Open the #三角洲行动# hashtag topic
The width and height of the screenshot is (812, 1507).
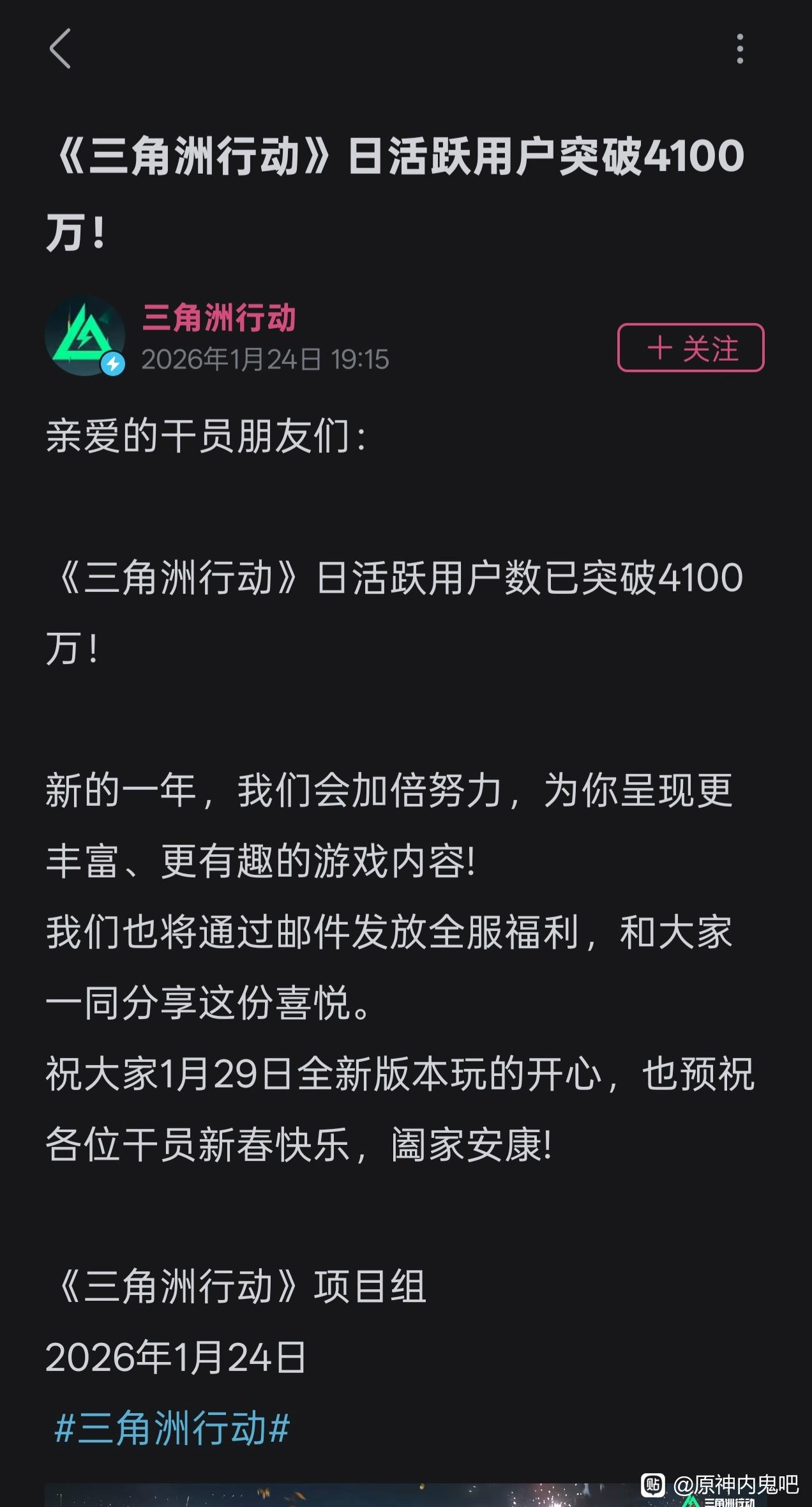click(173, 1427)
